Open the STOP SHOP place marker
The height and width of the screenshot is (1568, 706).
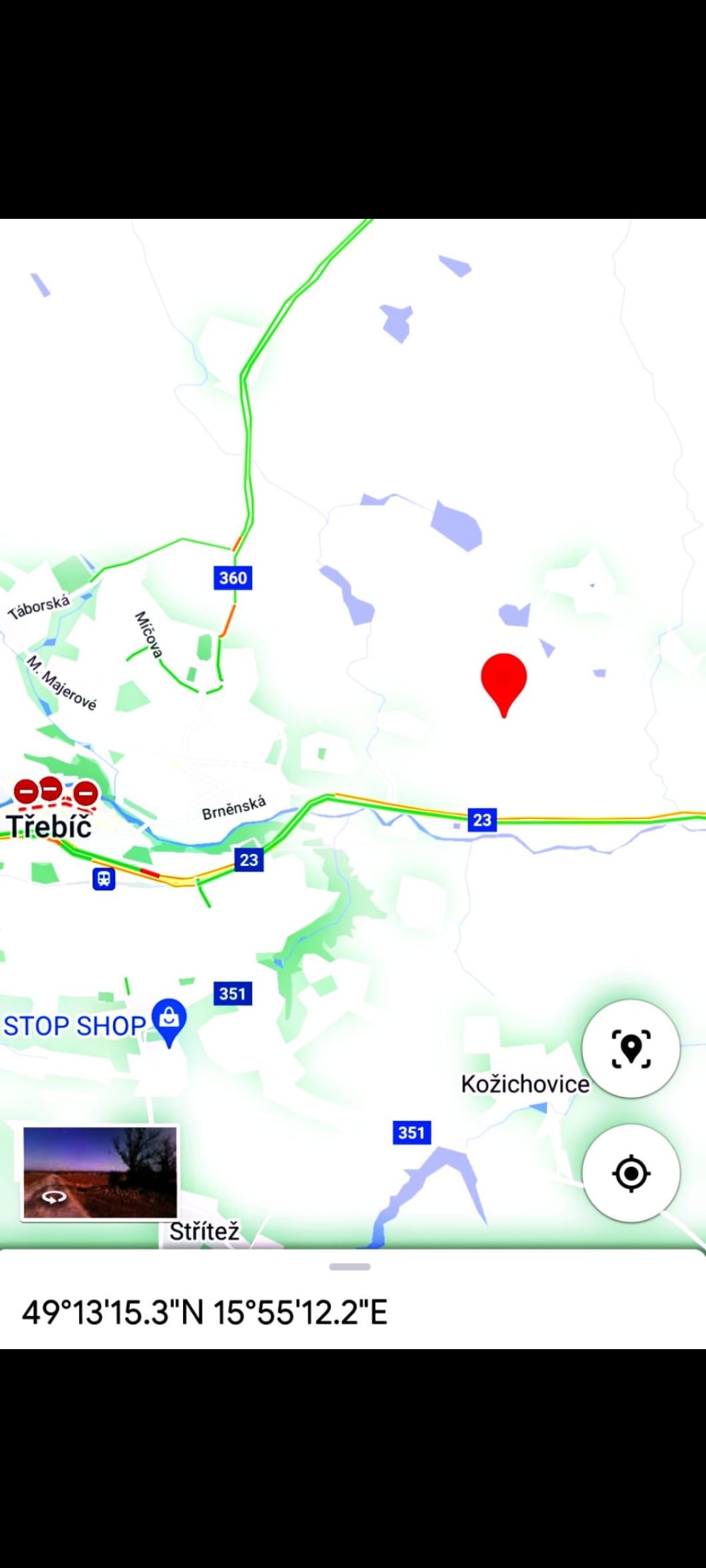pos(169,1021)
